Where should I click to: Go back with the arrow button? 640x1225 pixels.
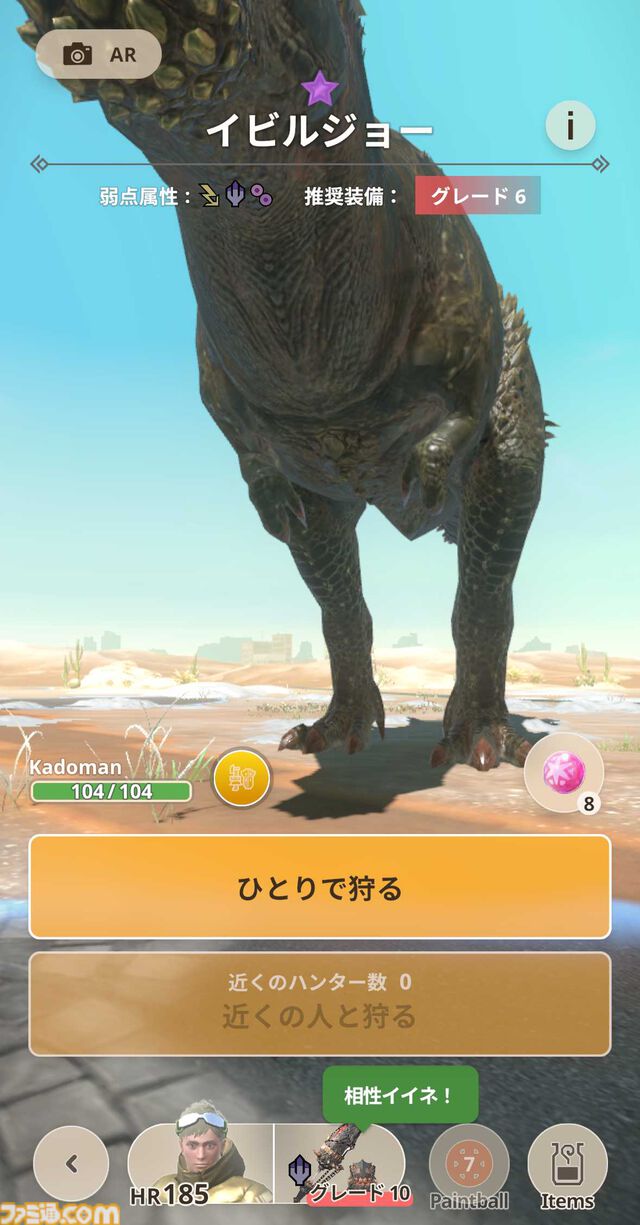71,1163
